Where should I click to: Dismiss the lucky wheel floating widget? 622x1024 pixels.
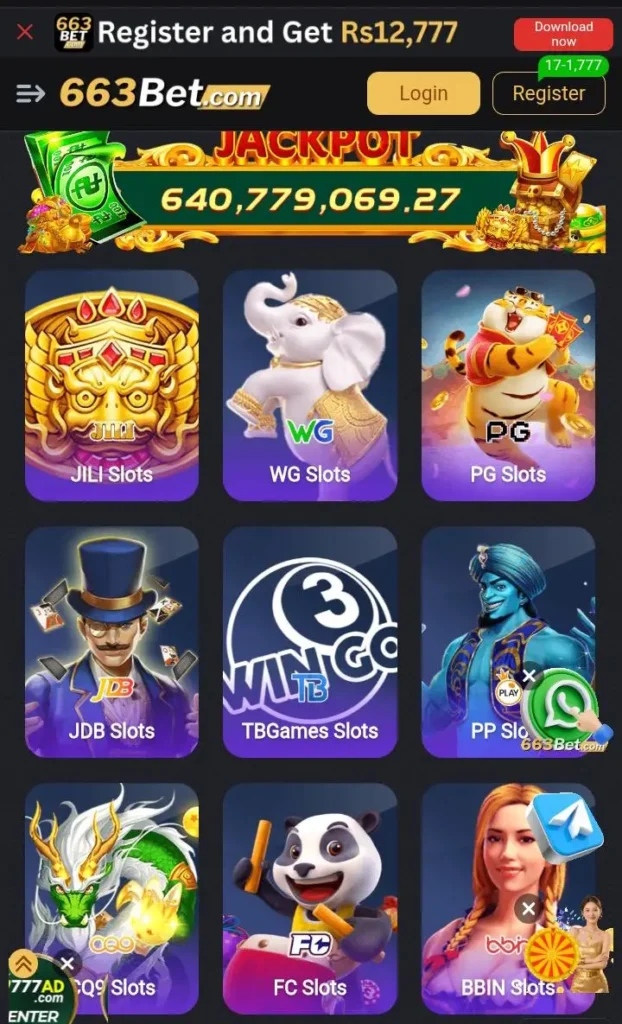click(529, 908)
